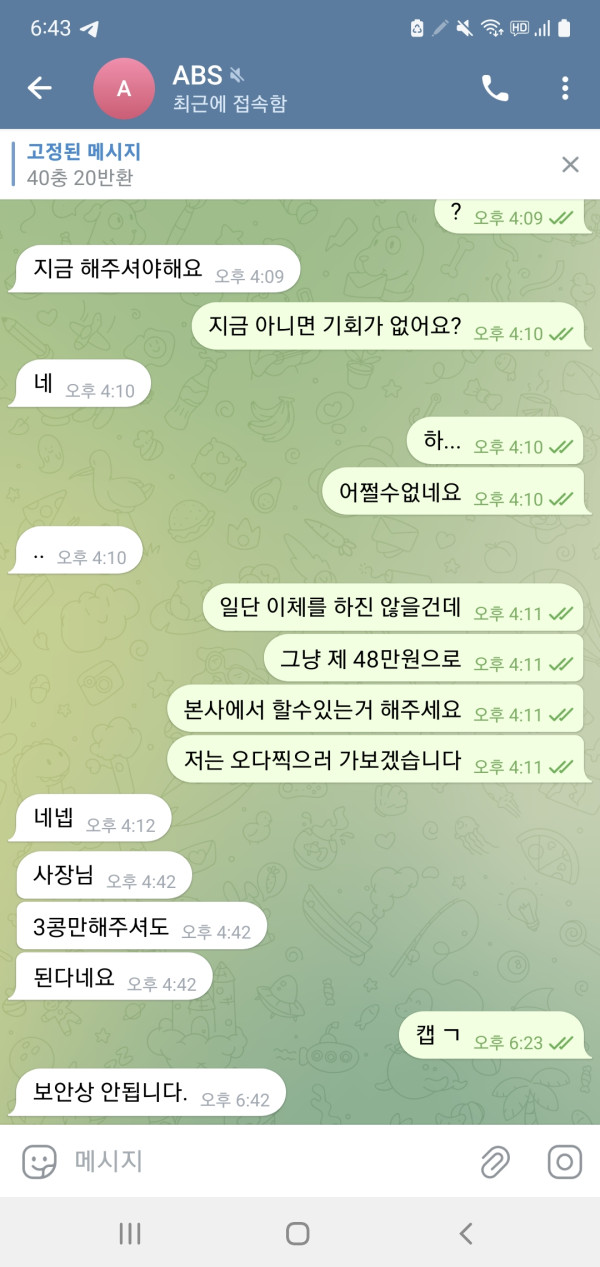Go back from the ABS chat
Image resolution: width=600 pixels, height=1267 pixels.
tap(39, 88)
